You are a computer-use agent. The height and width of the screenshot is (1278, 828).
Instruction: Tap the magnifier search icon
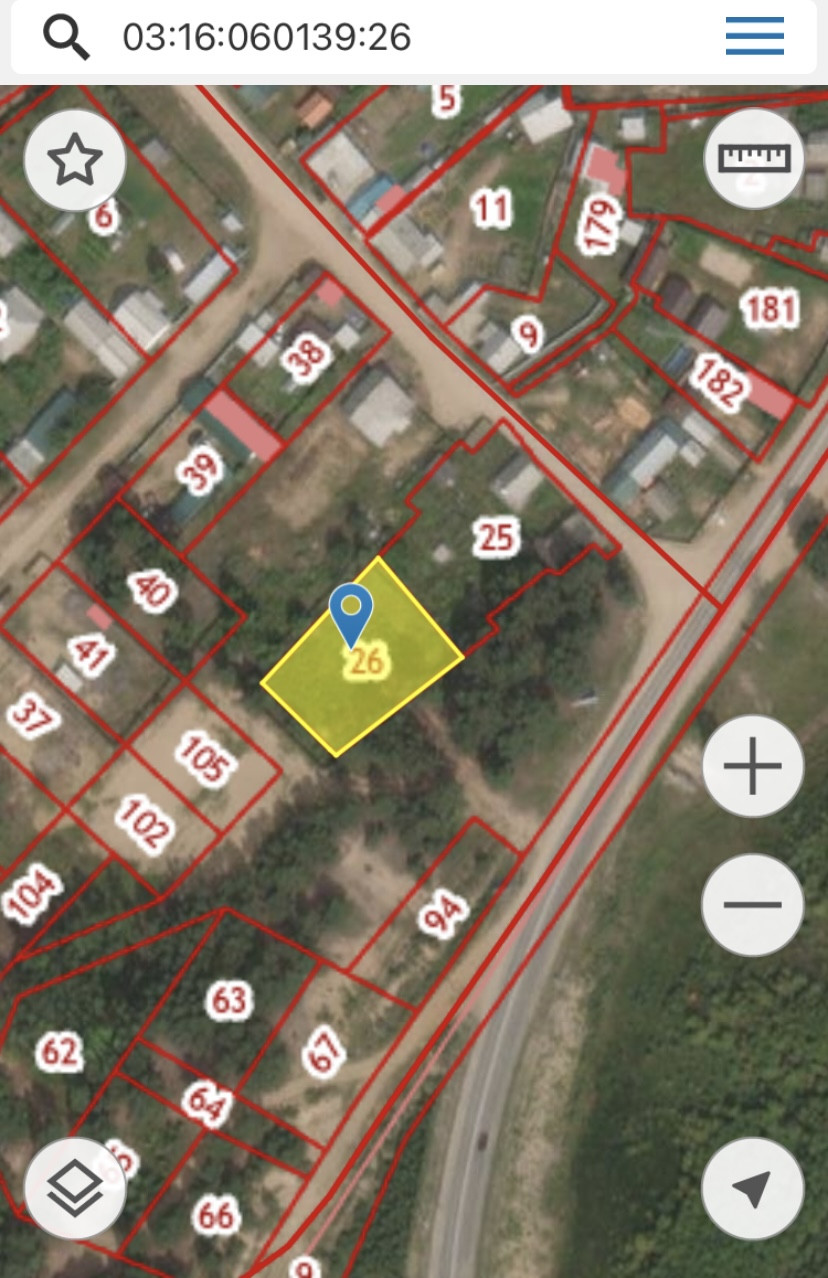66,38
